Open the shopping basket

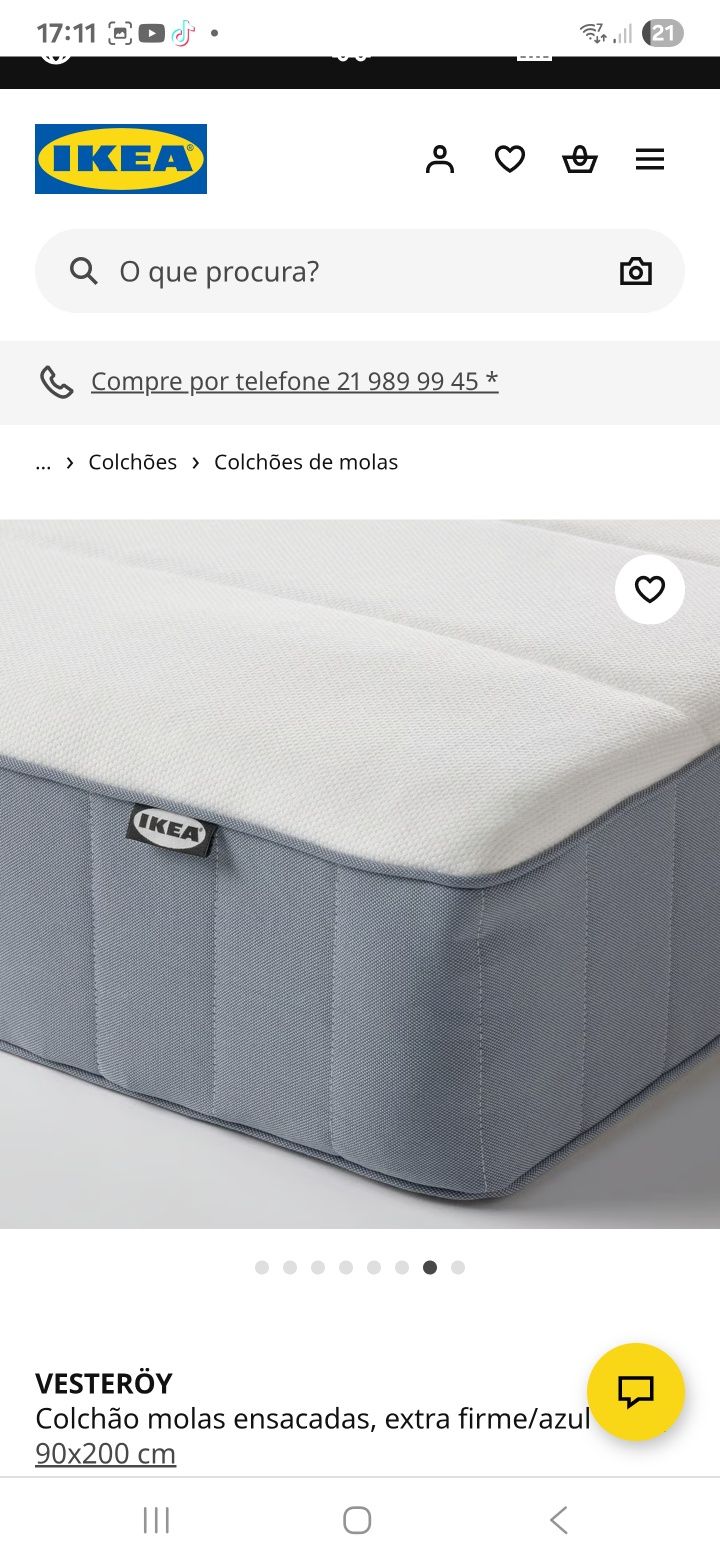point(580,159)
